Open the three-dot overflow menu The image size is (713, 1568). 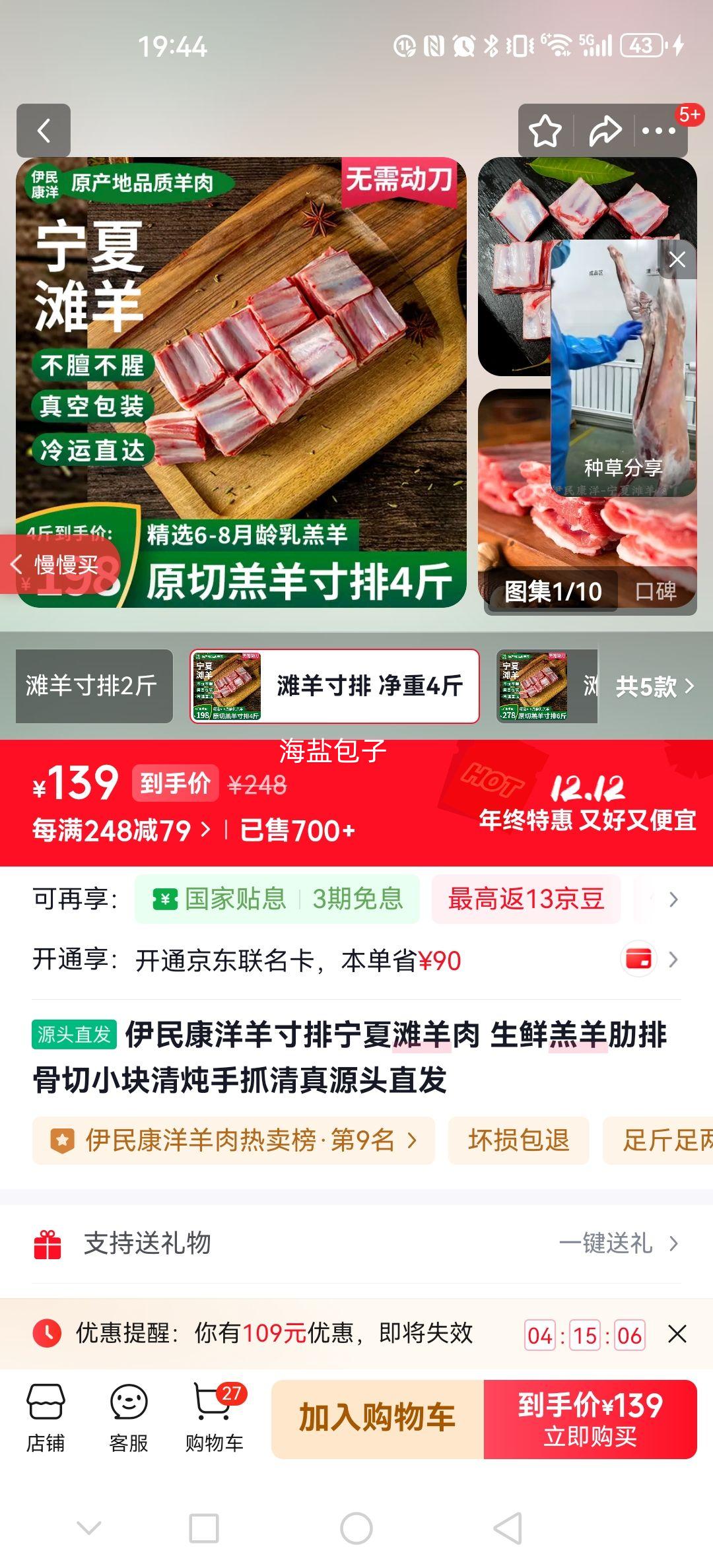coord(659,131)
